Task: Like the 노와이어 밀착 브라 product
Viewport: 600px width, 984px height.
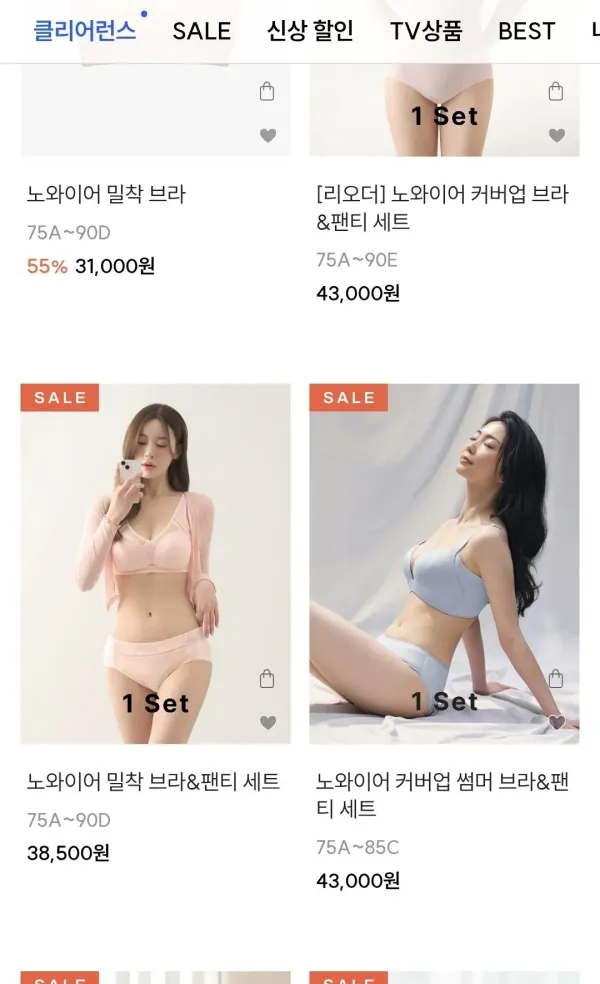Action: [x=267, y=135]
